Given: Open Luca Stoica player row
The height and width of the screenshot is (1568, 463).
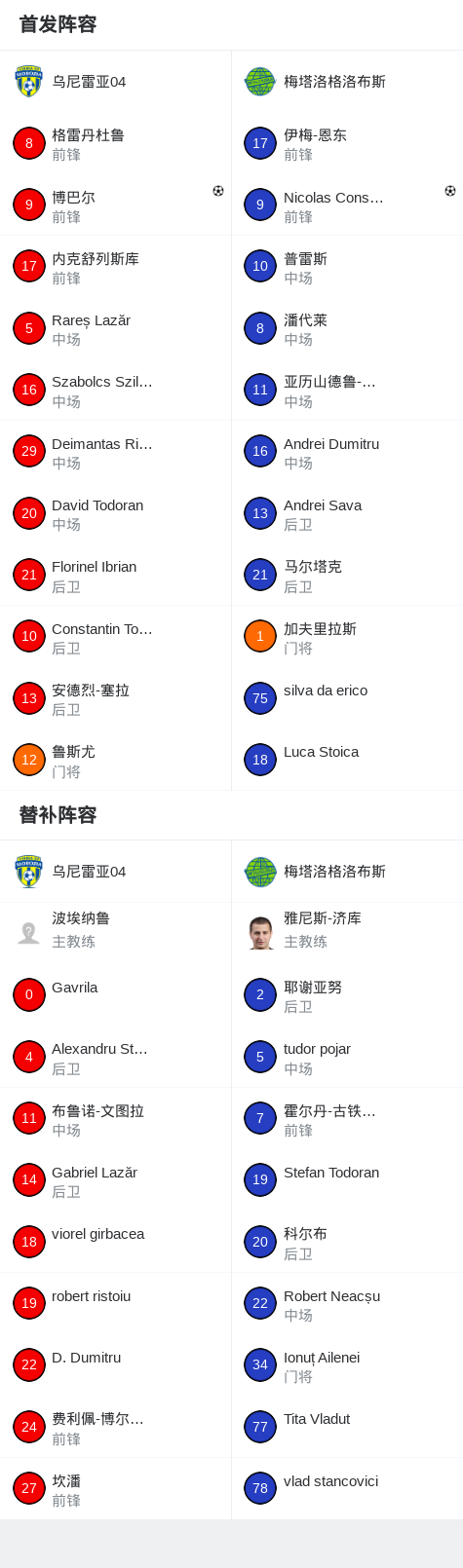Looking at the screenshot, I should pos(347,760).
